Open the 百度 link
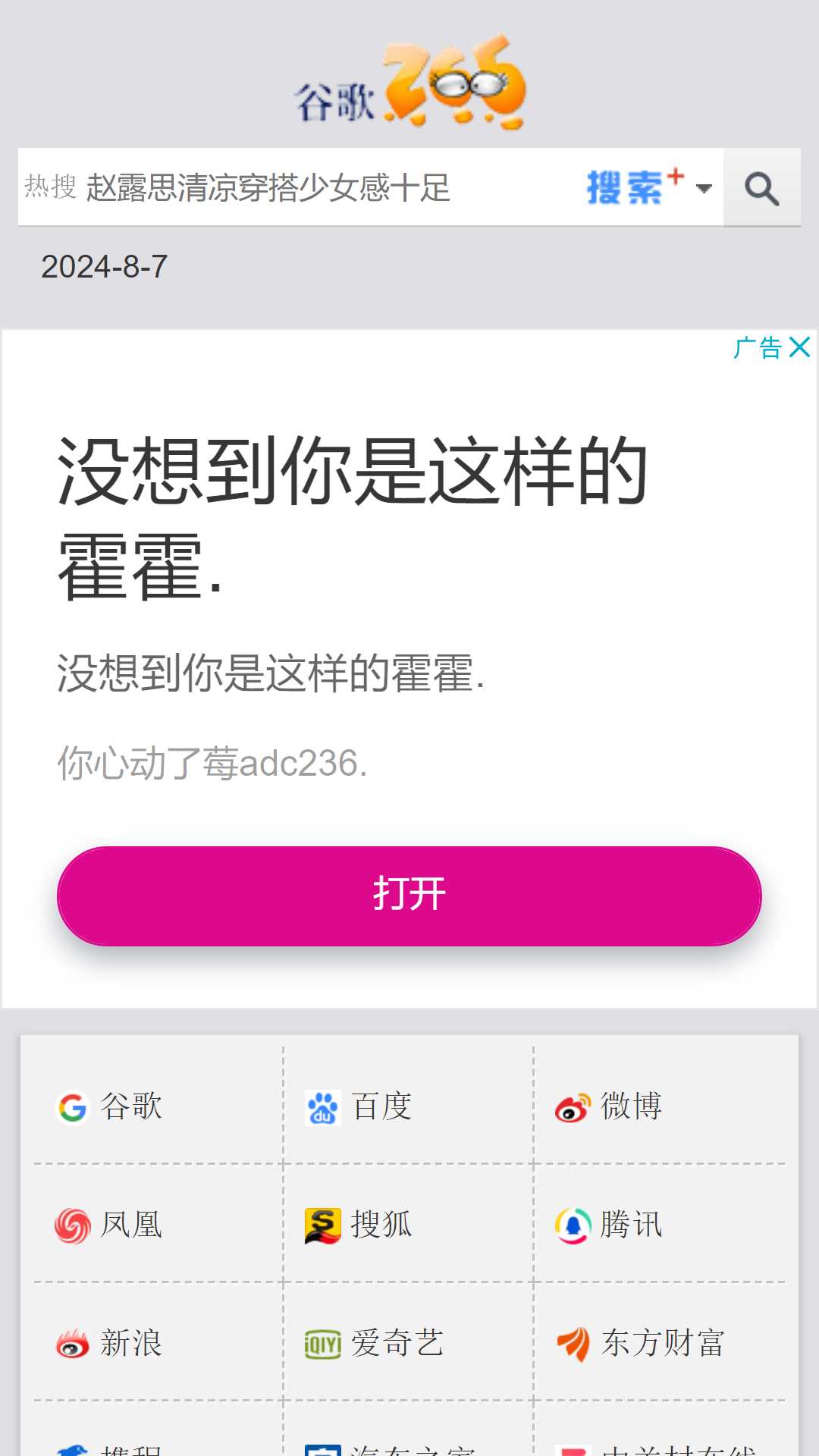 click(359, 1106)
